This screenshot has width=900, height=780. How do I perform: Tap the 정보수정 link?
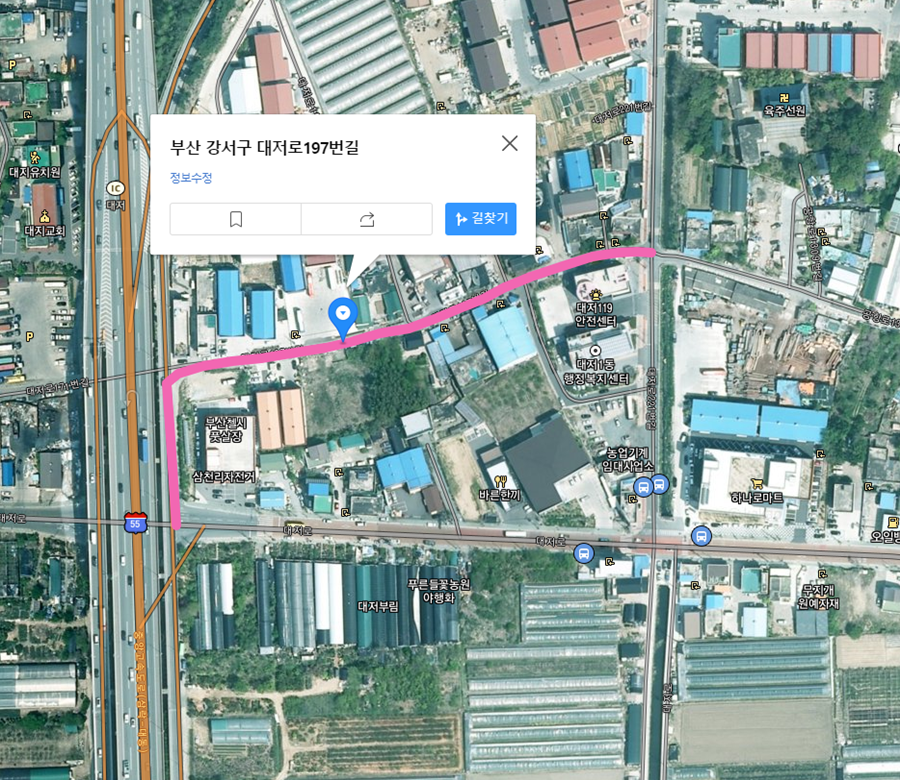point(191,178)
